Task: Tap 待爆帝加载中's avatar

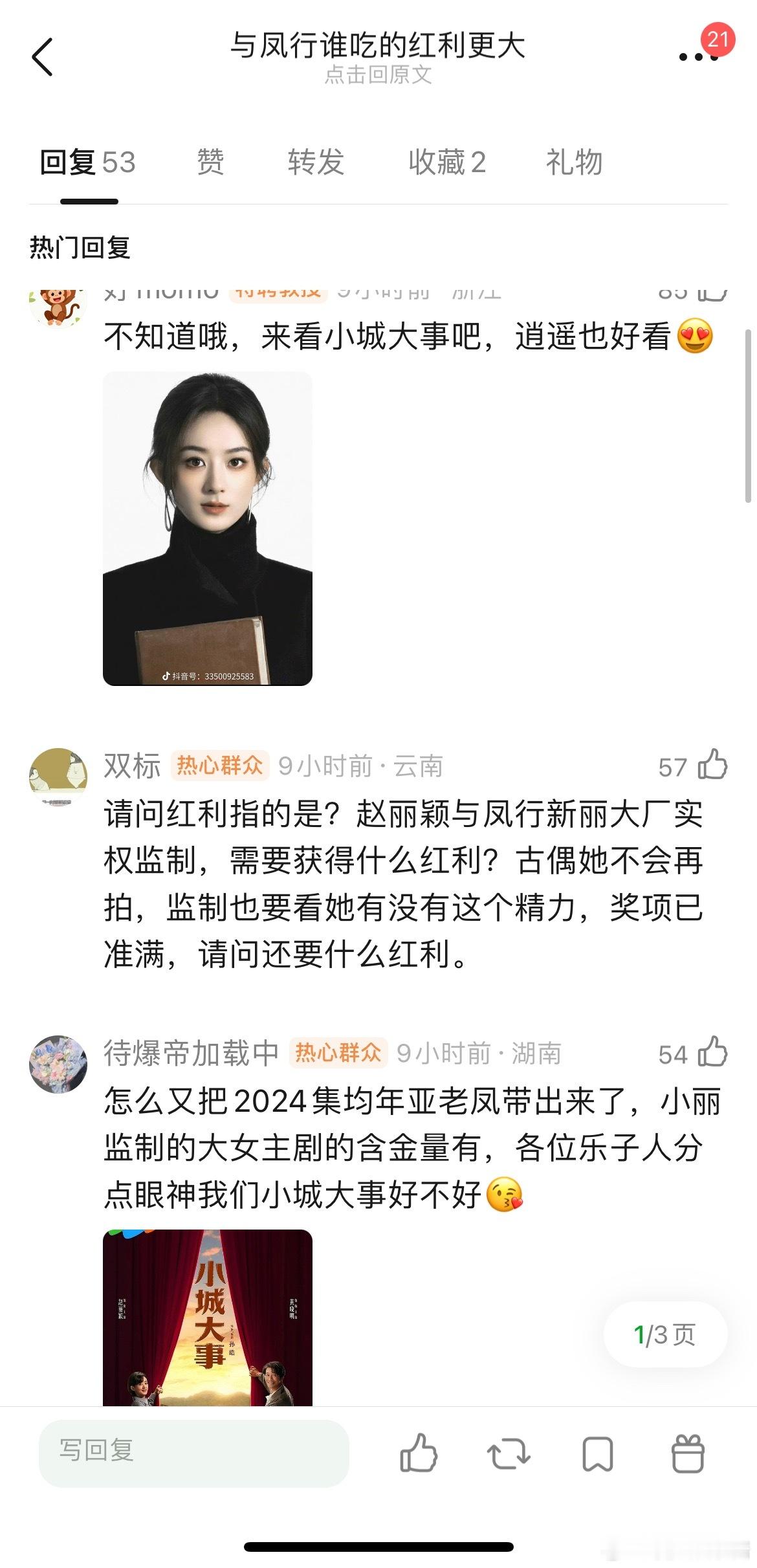Action: pos(61,1055)
